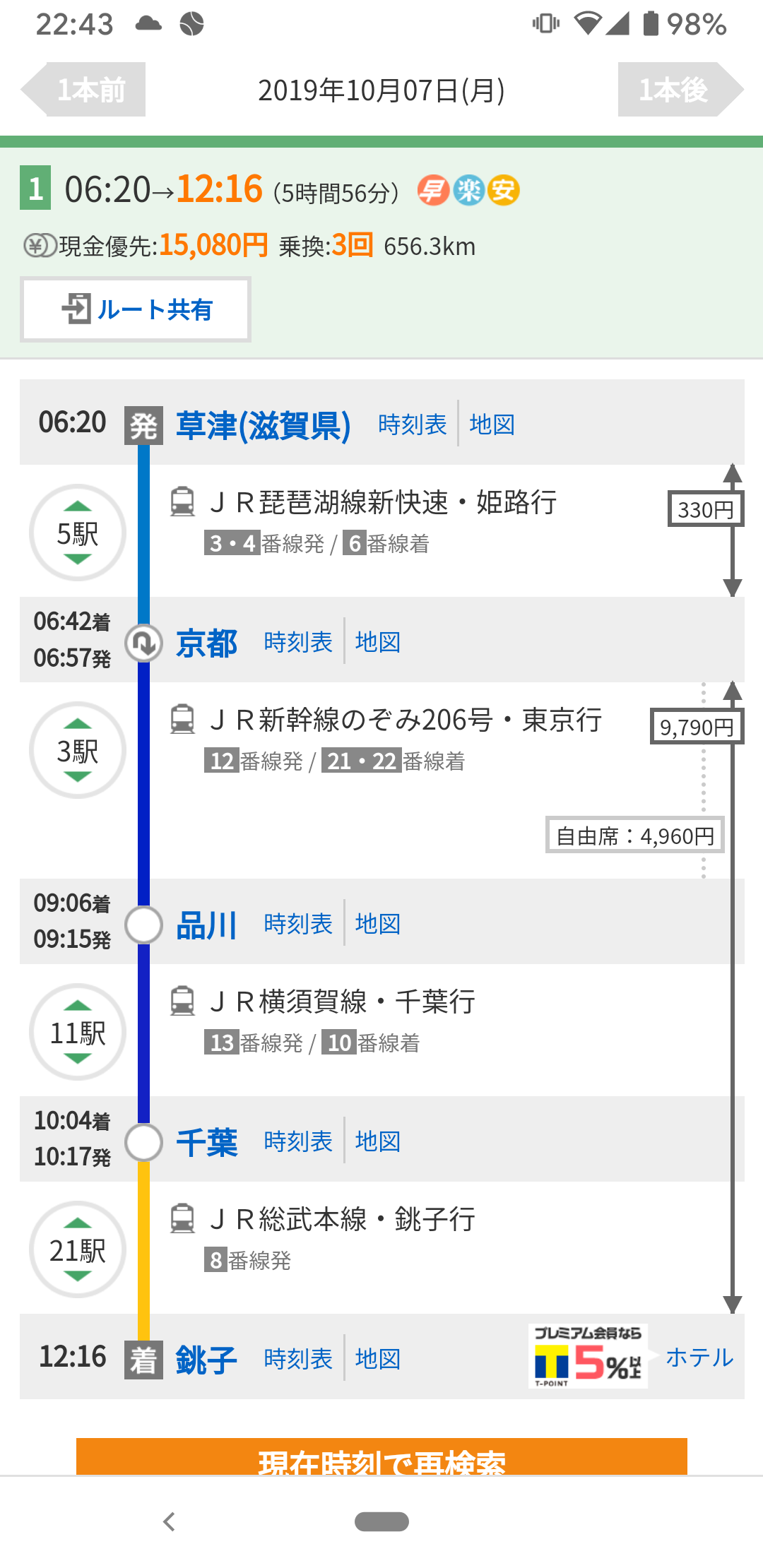The height and width of the screenshot is (1568, 763).
Task: Open 千葉 station link
Action: point(206,1142)
